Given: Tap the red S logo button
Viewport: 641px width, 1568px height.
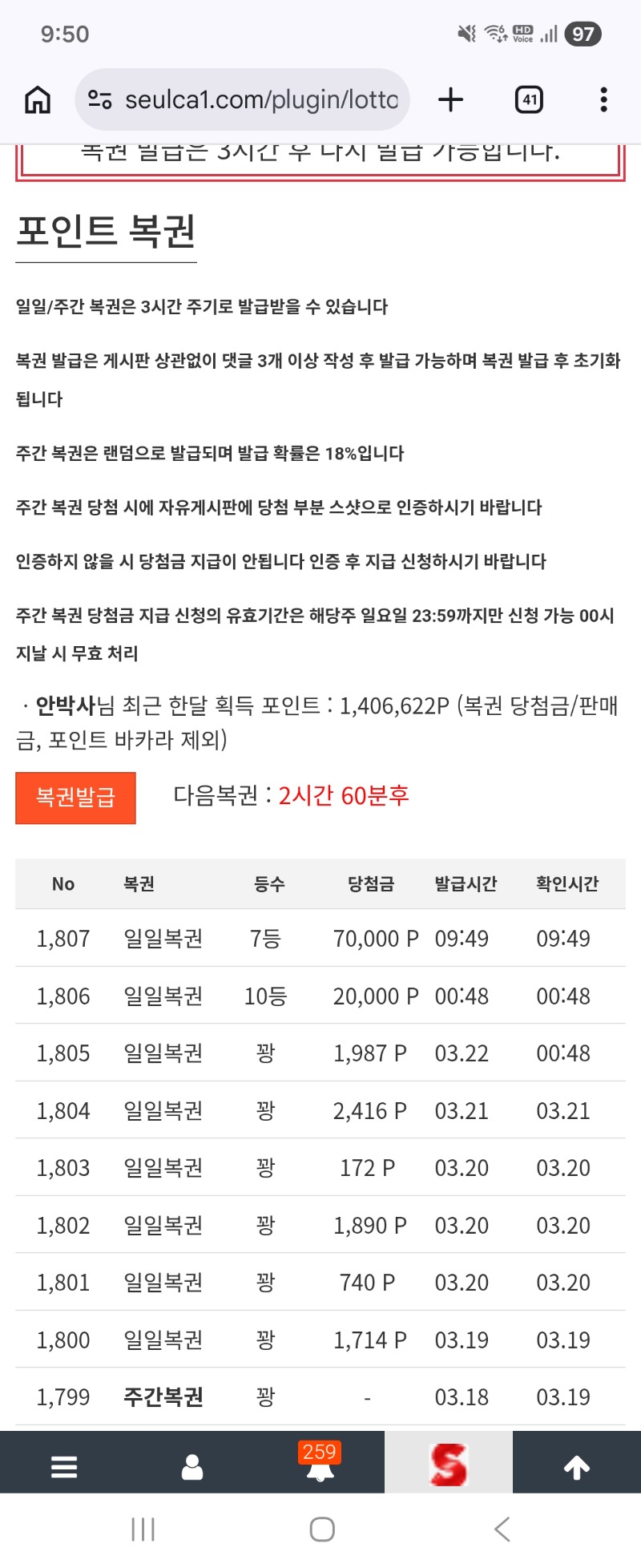Looking at the screenshot, I should (x=449, y=1465).
